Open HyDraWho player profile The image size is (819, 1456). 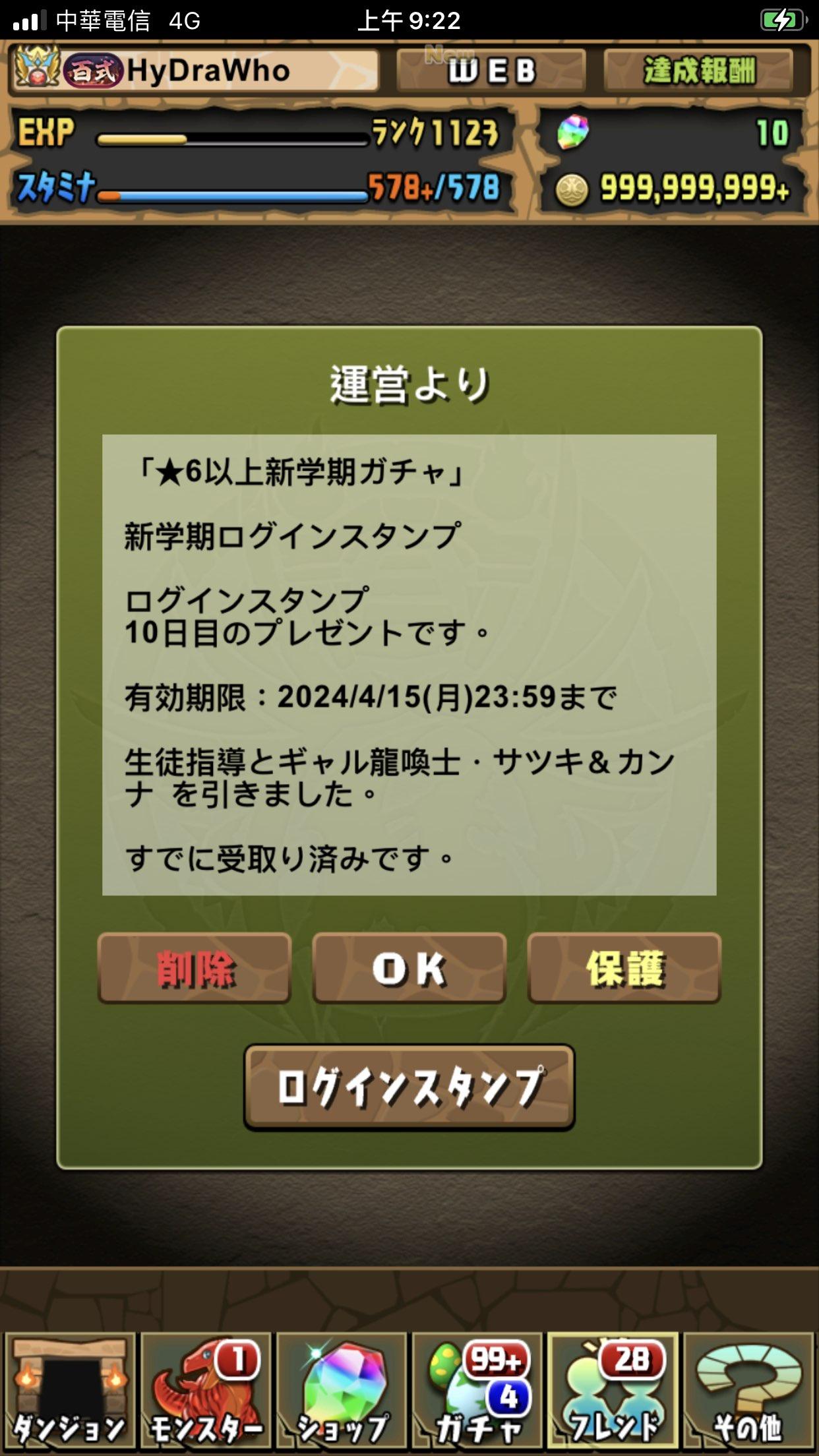coord(195,71)
